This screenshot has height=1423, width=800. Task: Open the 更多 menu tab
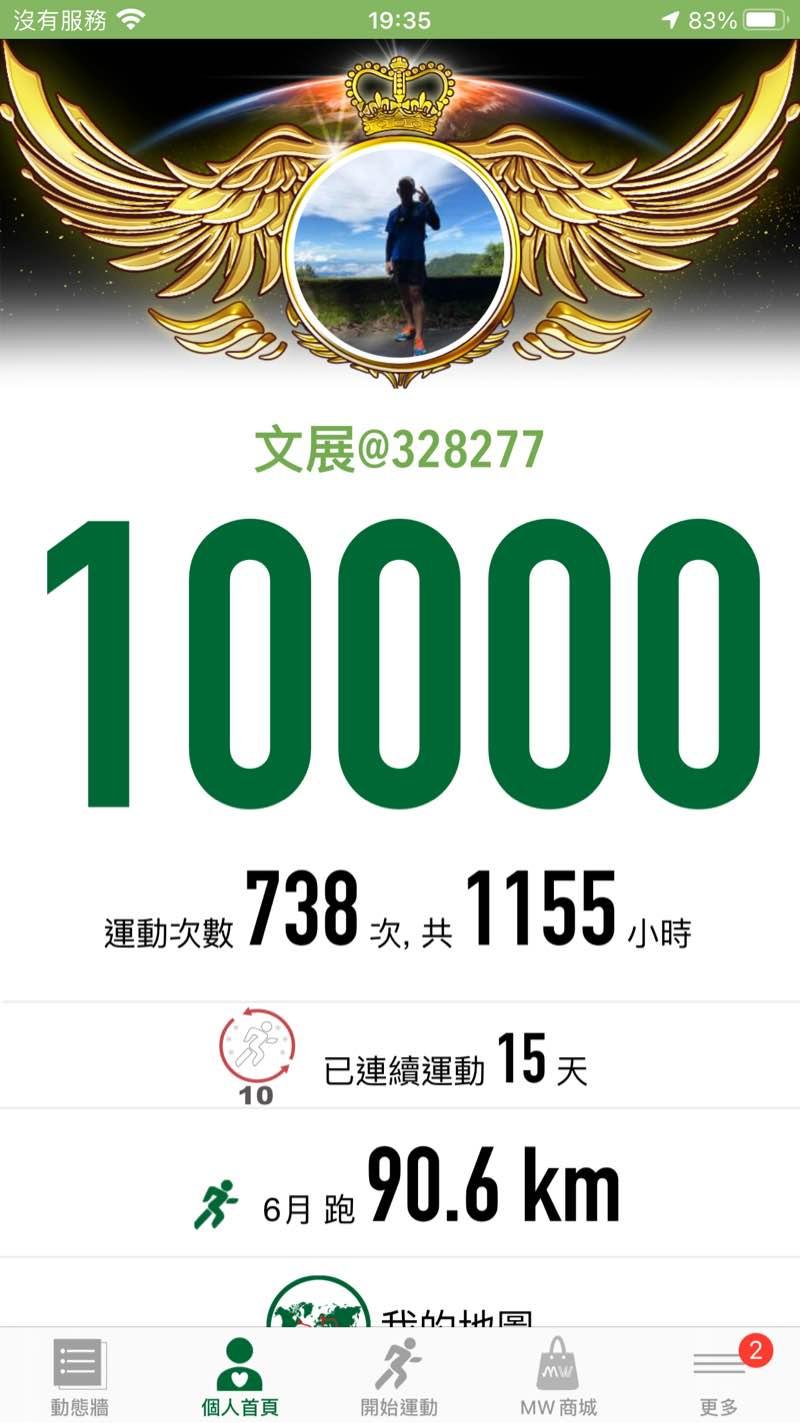pos(719,1377)
